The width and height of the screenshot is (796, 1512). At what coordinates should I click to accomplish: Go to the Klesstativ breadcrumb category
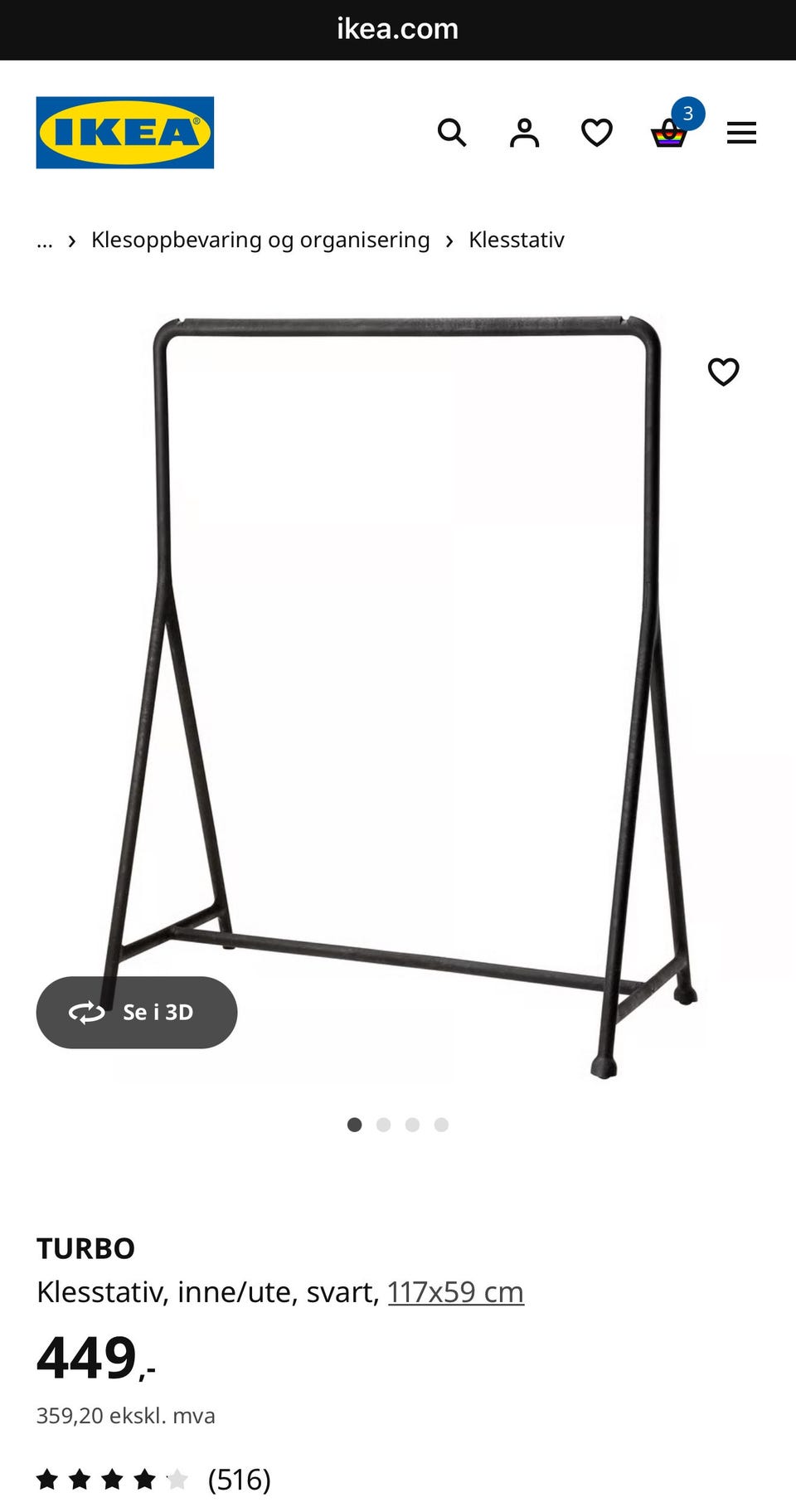point(516,241)
